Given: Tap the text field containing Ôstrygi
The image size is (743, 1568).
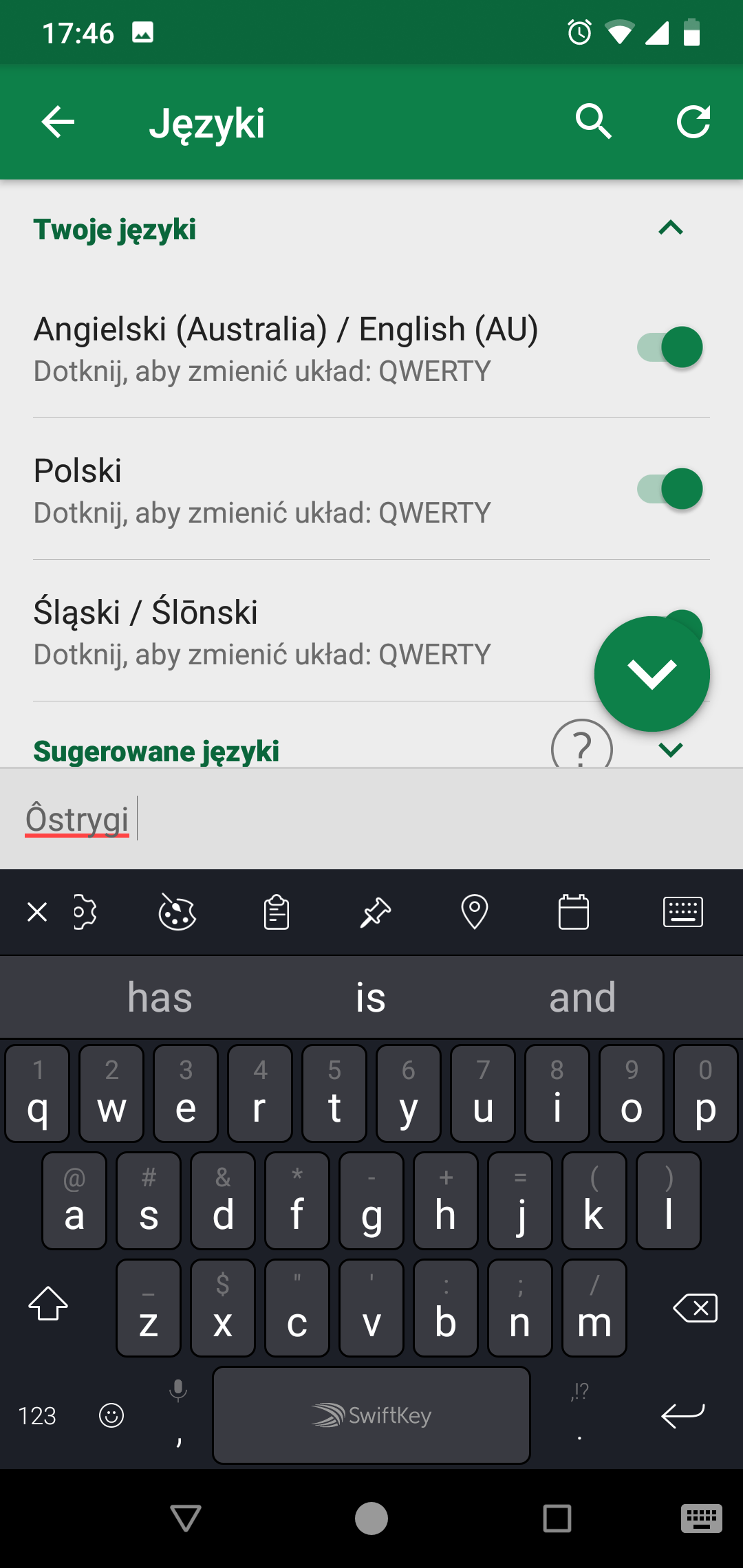Looking at the screenshot, I should pyautogui.click(x=371, y=818).
